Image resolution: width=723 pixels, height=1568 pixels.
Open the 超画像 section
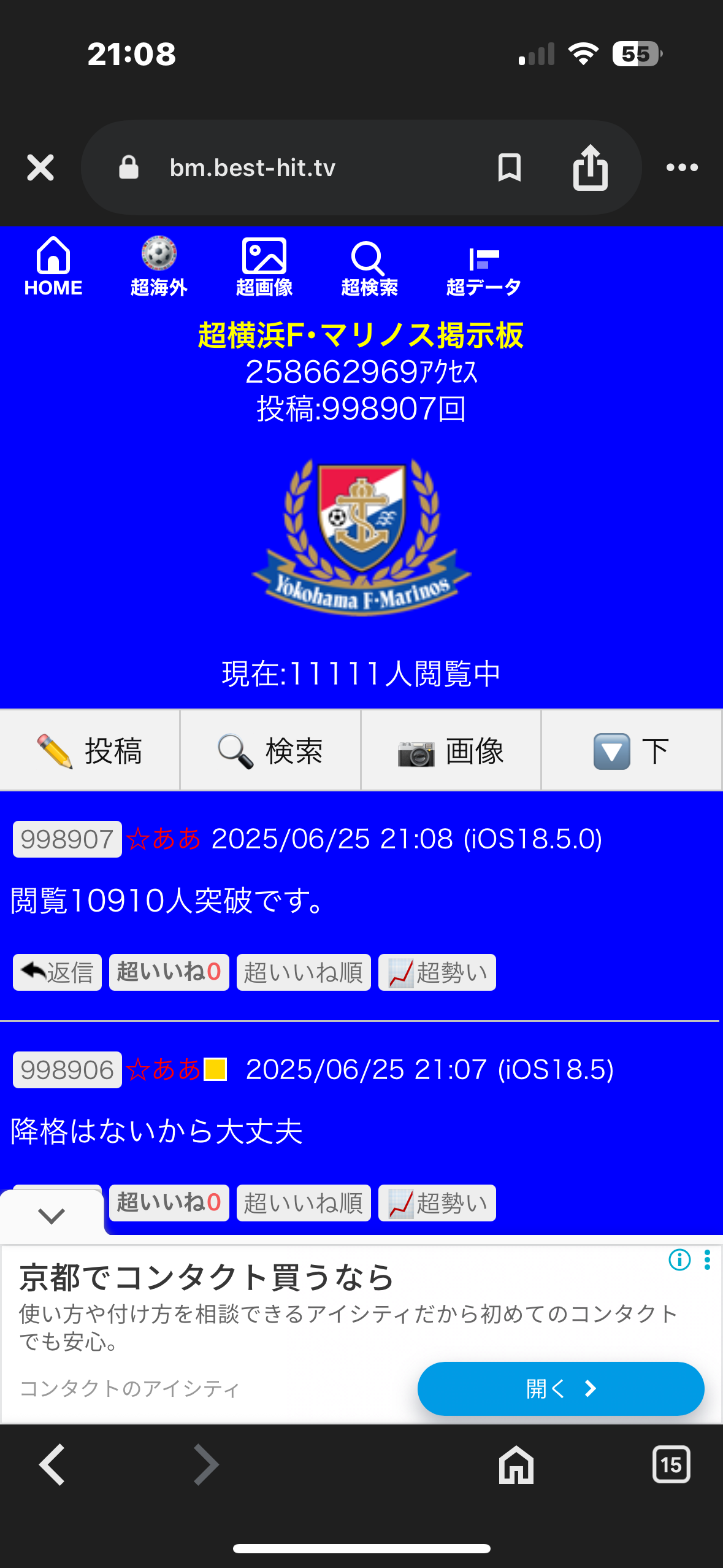pos(264,267)
